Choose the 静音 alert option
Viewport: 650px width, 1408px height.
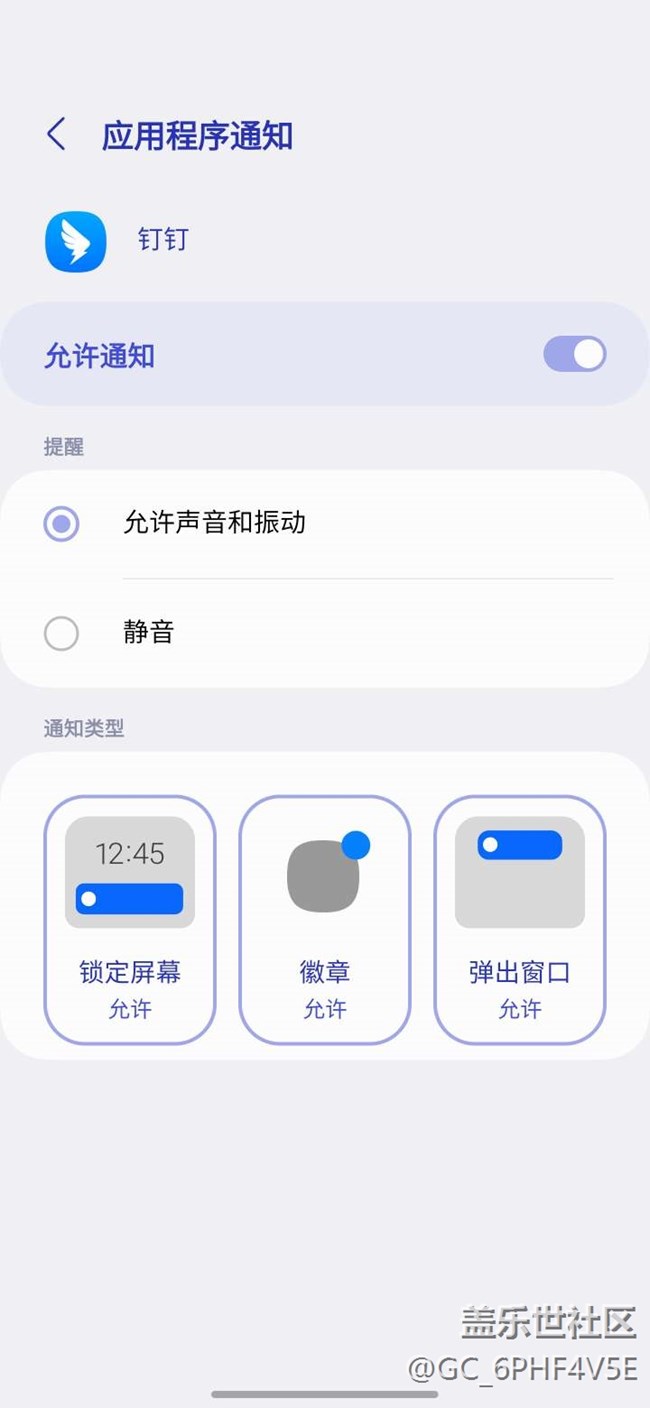62,633
